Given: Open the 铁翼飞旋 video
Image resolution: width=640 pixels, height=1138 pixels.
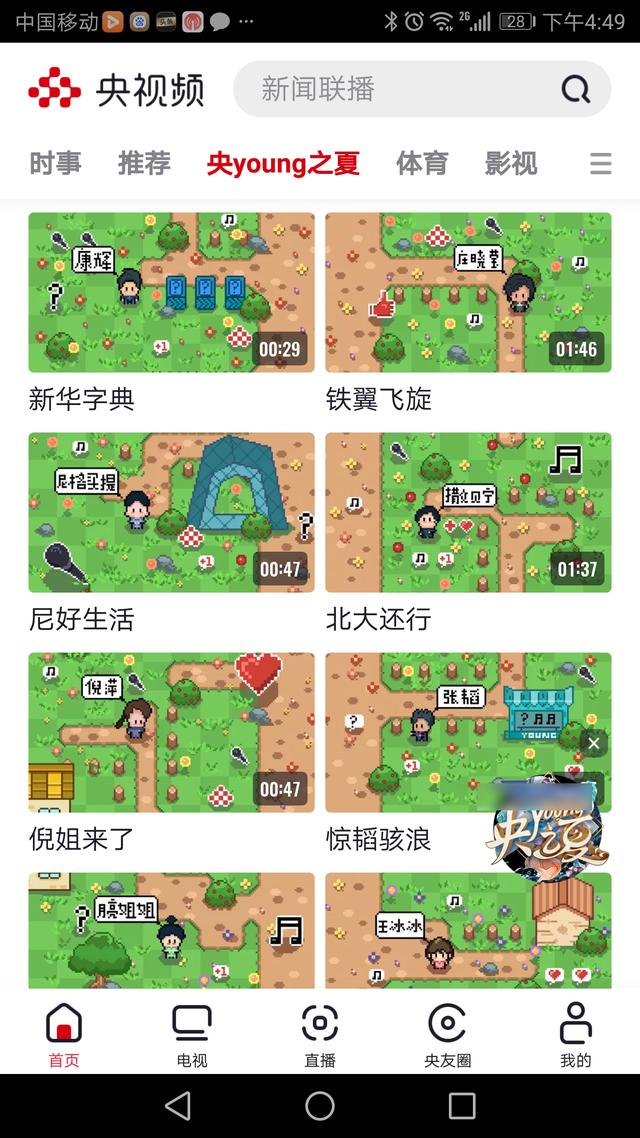Looking at the screenshot, I should point(468,292).
